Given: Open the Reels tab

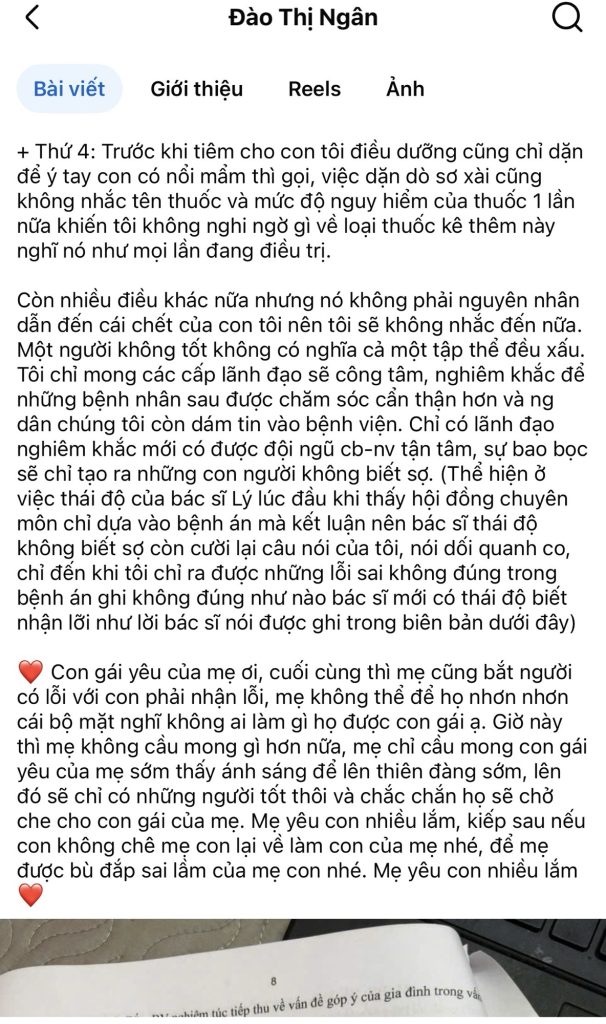Looking at the screenshot, I should pos(314,88).
